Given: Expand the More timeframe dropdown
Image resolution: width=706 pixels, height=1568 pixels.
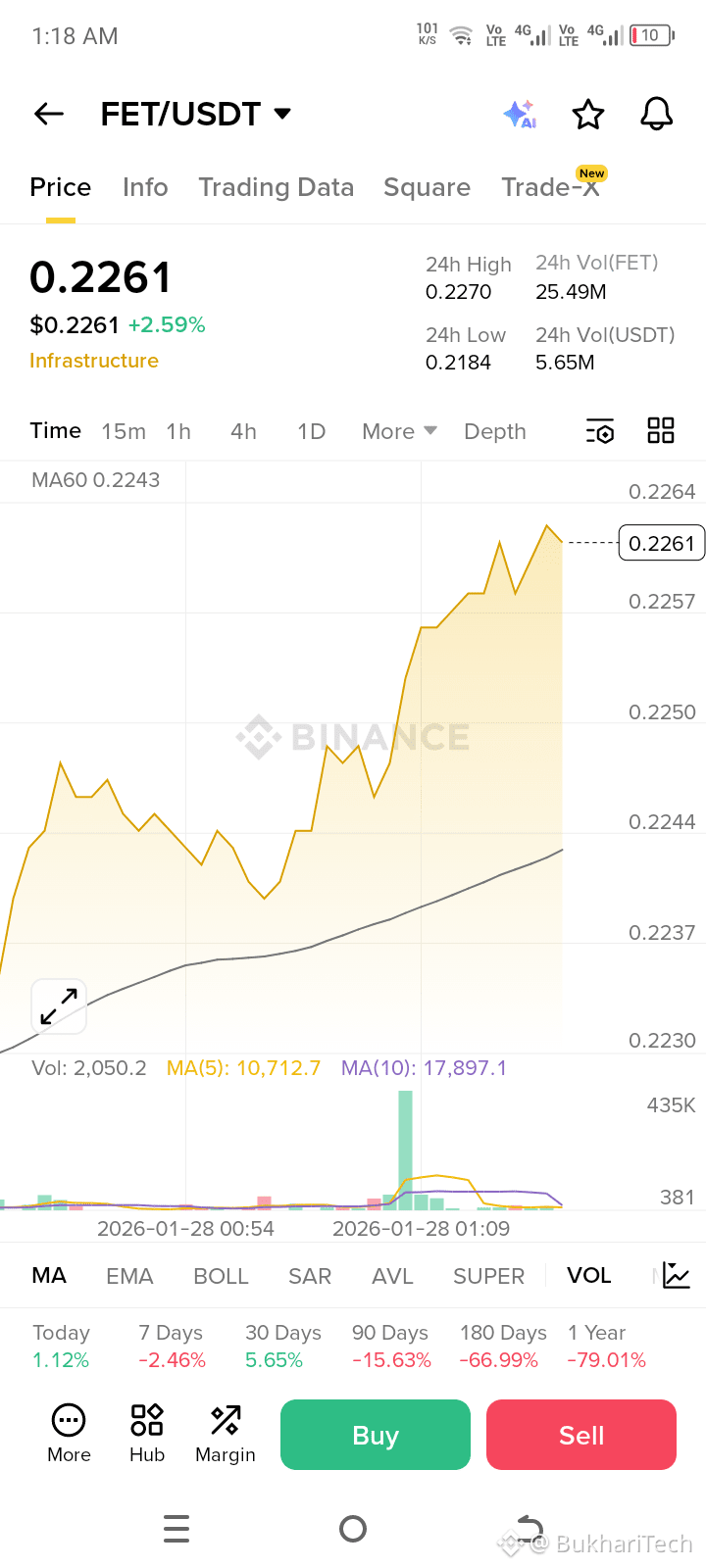Looking at the screenshot, I should click(398, 430).
